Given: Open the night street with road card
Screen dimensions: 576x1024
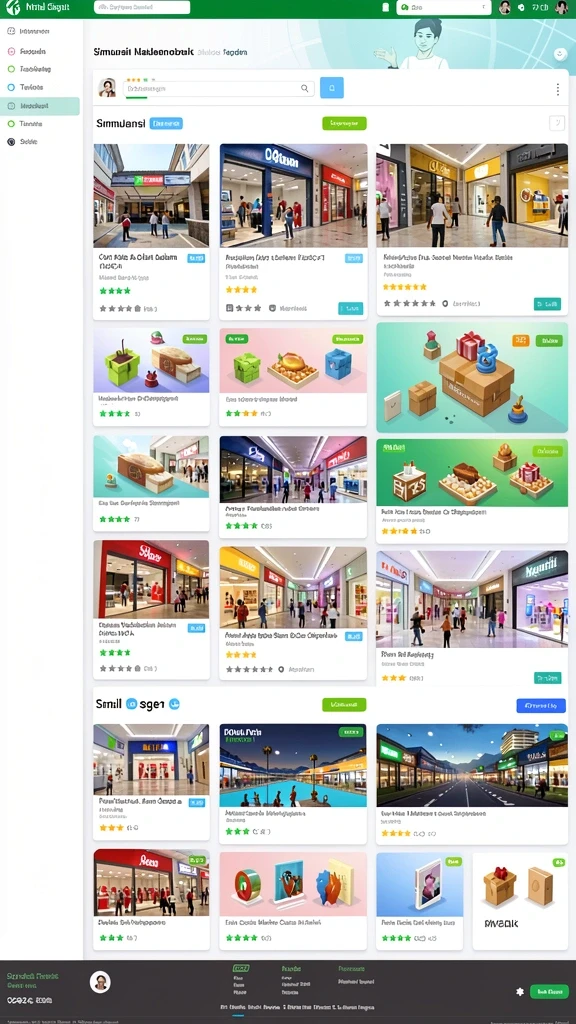Looking at the screenshot, I should point(472,783).
